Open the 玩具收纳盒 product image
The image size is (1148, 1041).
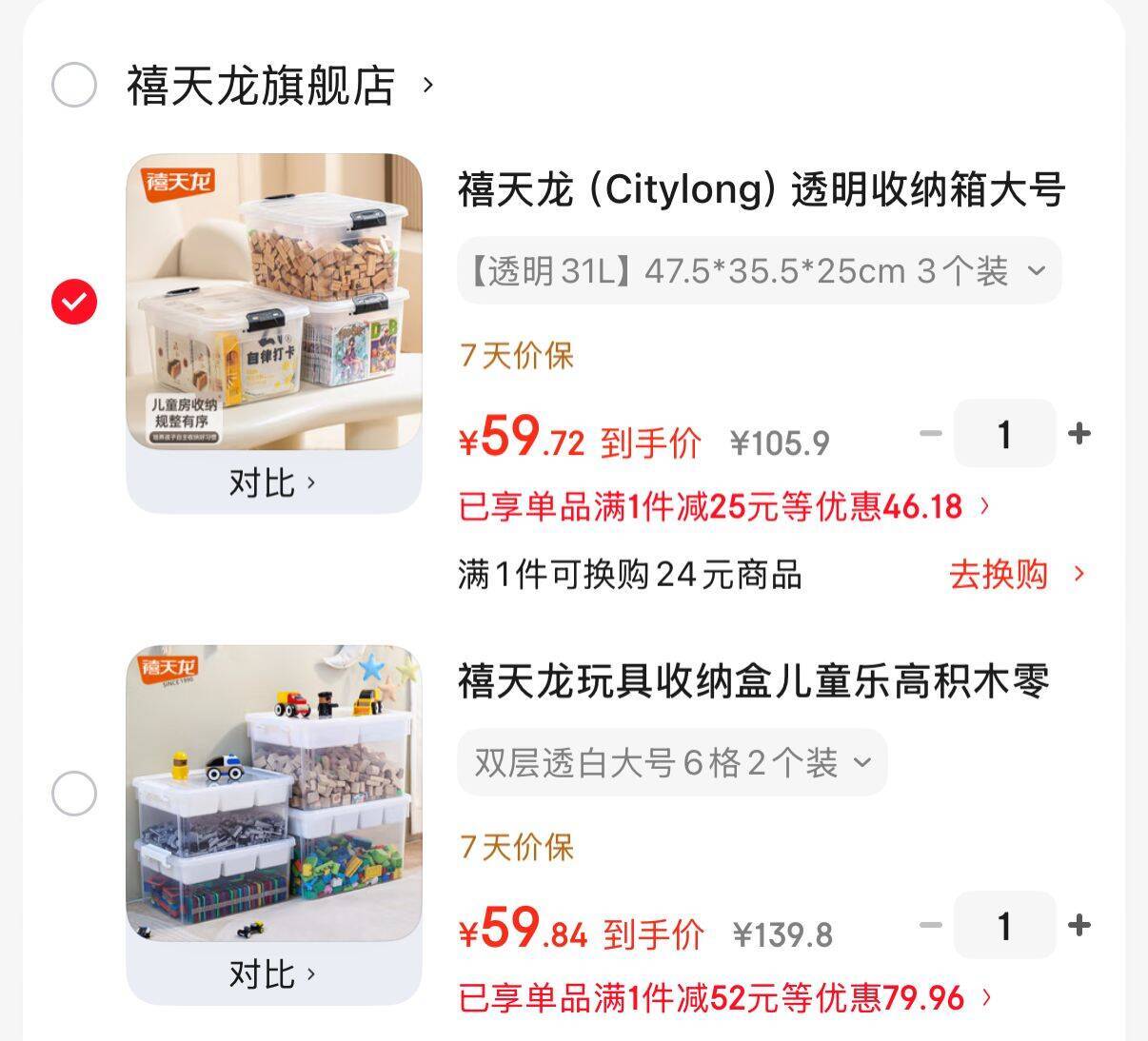pos(274,794)
